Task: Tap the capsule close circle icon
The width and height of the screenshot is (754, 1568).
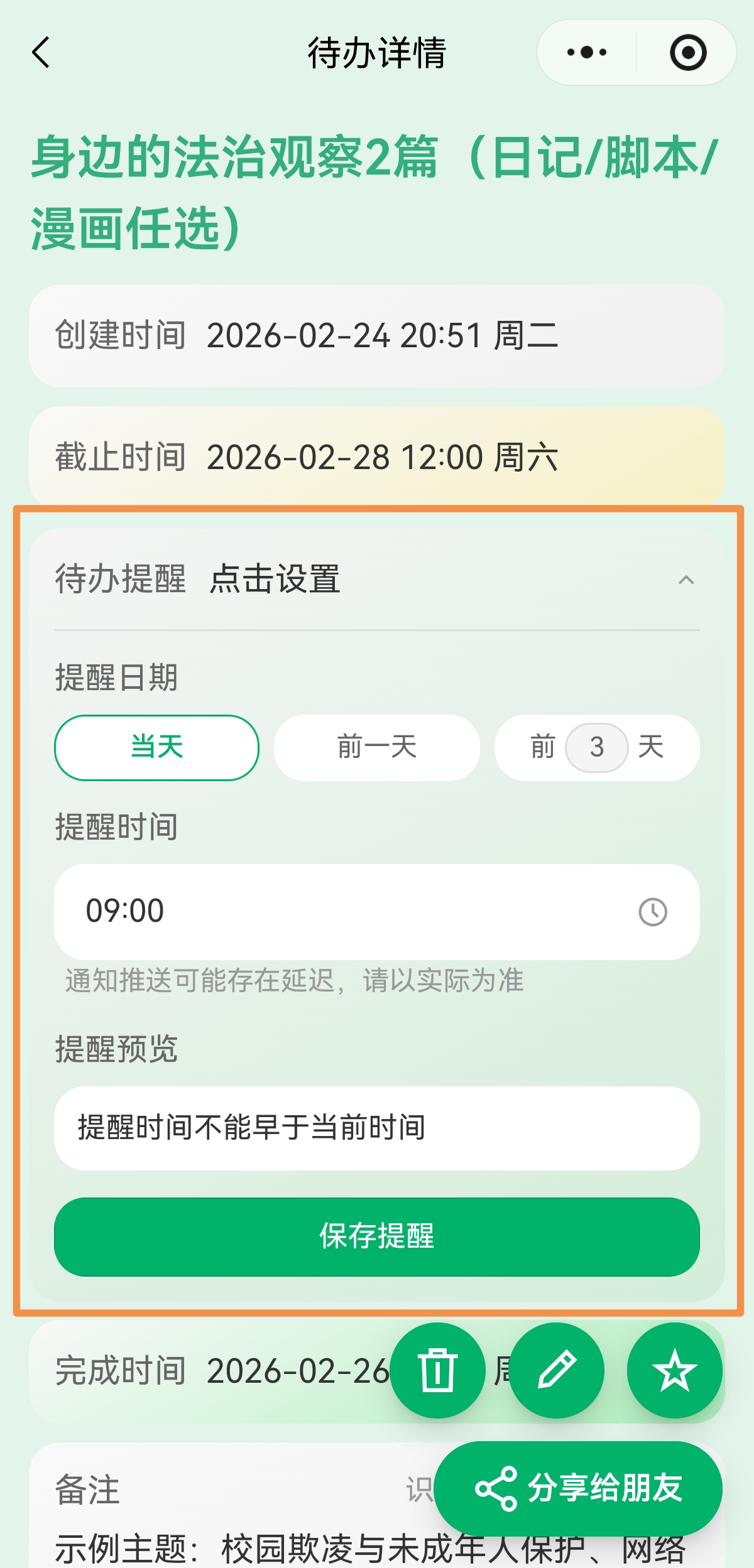Action: (687, 53)
